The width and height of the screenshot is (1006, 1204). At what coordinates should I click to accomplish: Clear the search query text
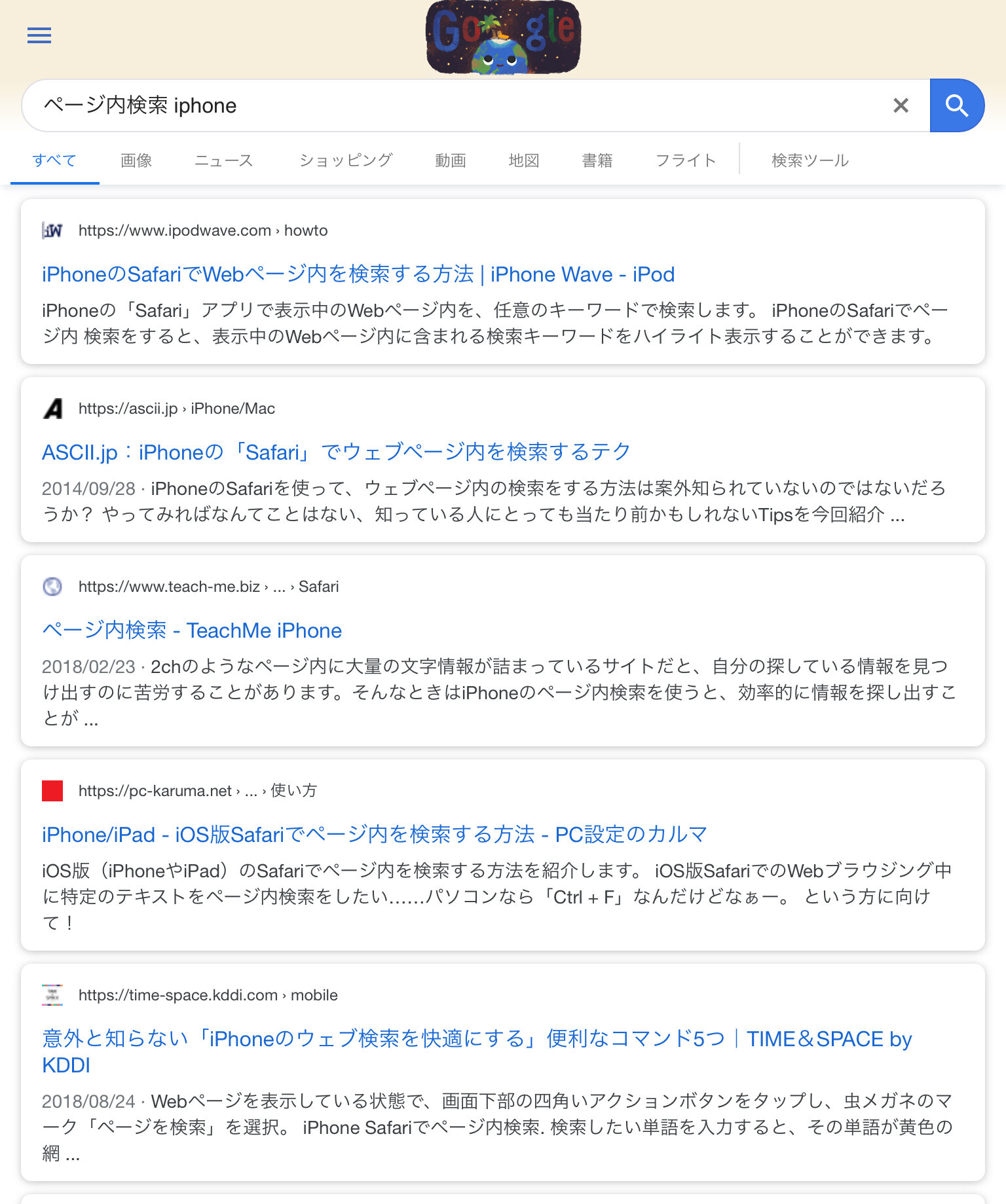click(901, 105)
